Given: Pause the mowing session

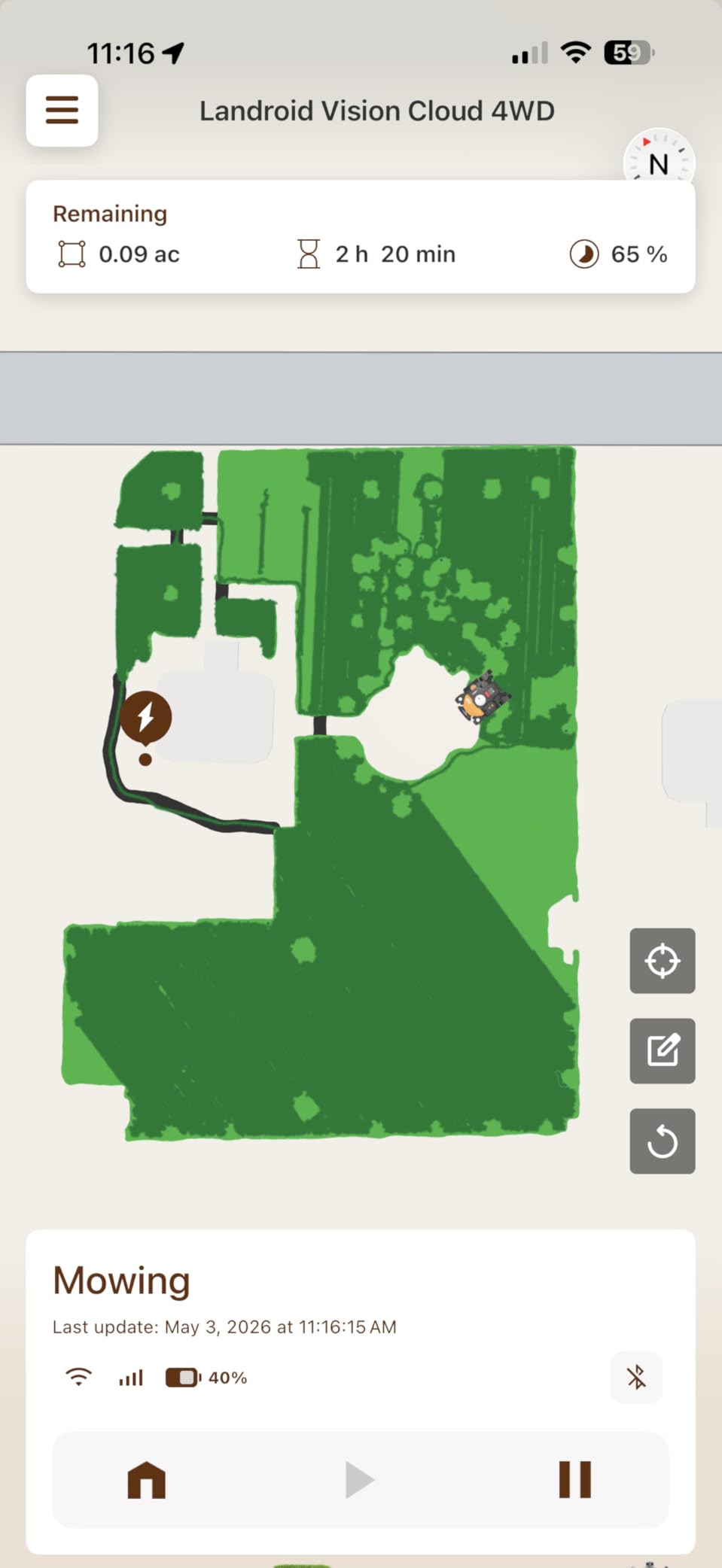Looking at the screenshot, I should [575, 1479].
